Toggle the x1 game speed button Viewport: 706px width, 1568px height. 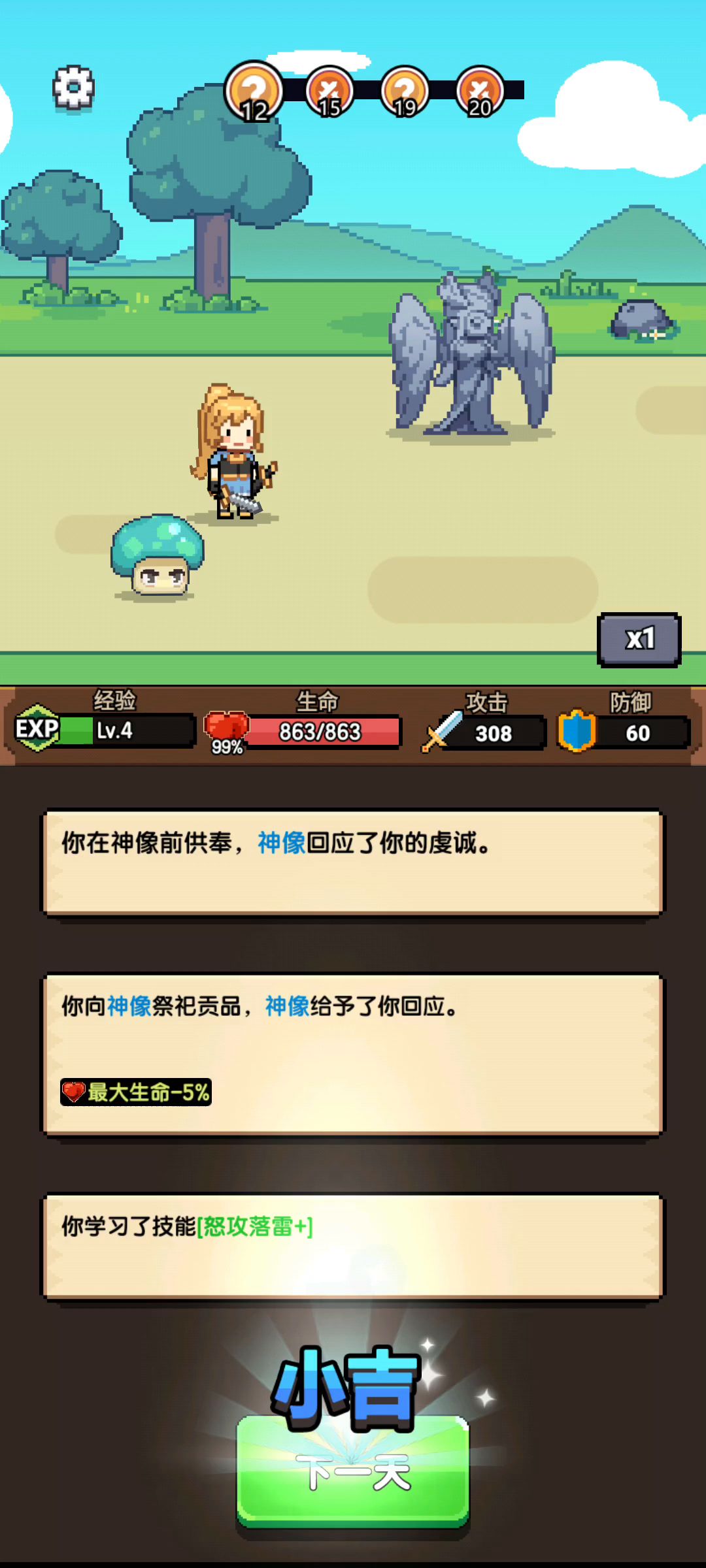tap(639, 640)
